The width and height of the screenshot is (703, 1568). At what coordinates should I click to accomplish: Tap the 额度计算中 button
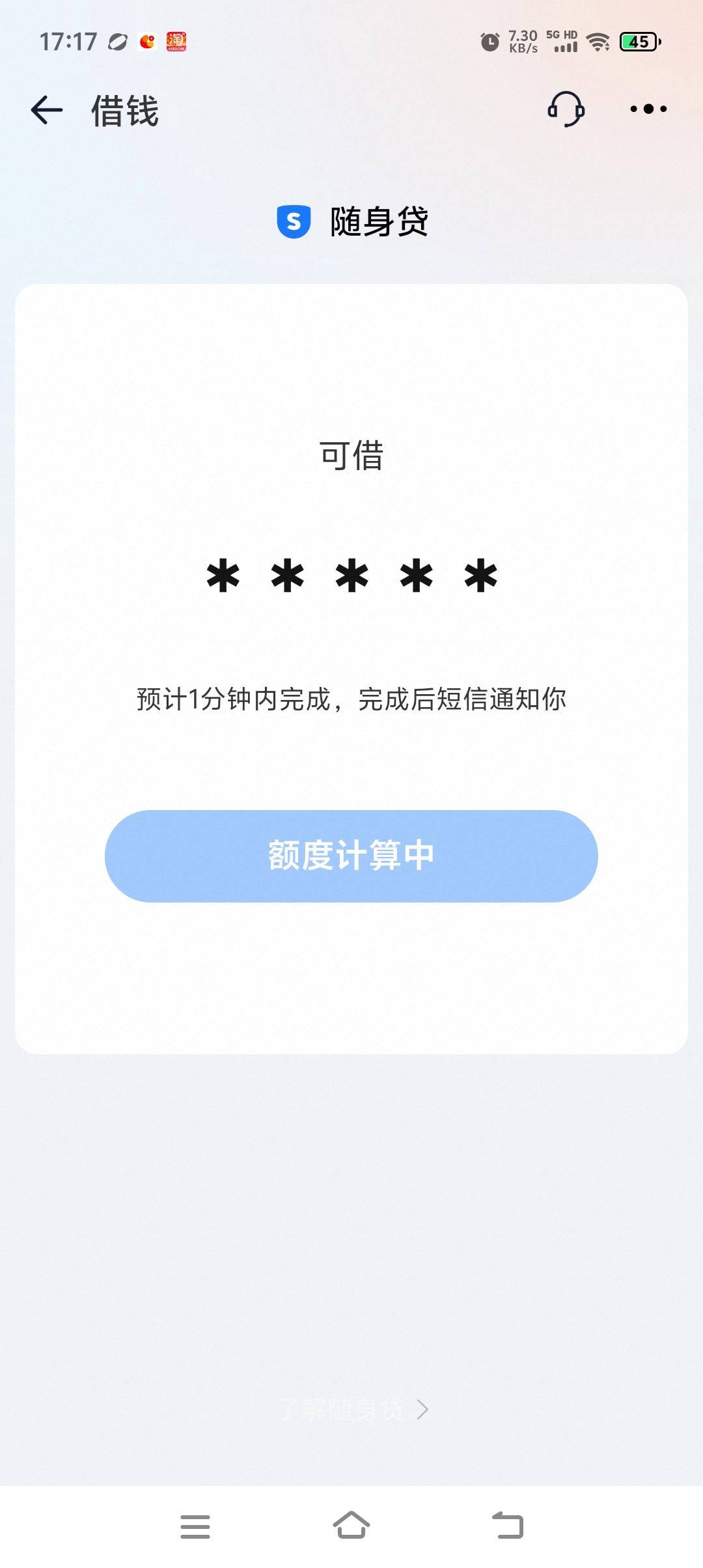[x=351, y=856]
